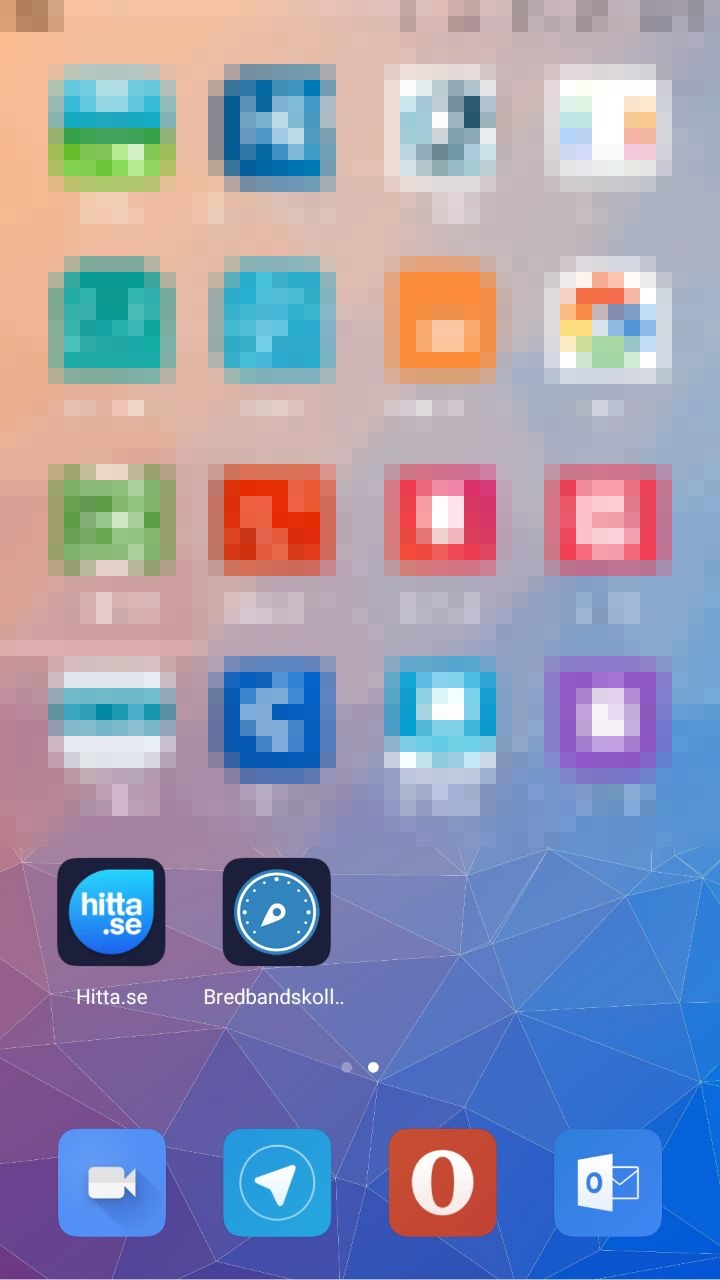Open the Outlook mail app

tap(608, 1183)
